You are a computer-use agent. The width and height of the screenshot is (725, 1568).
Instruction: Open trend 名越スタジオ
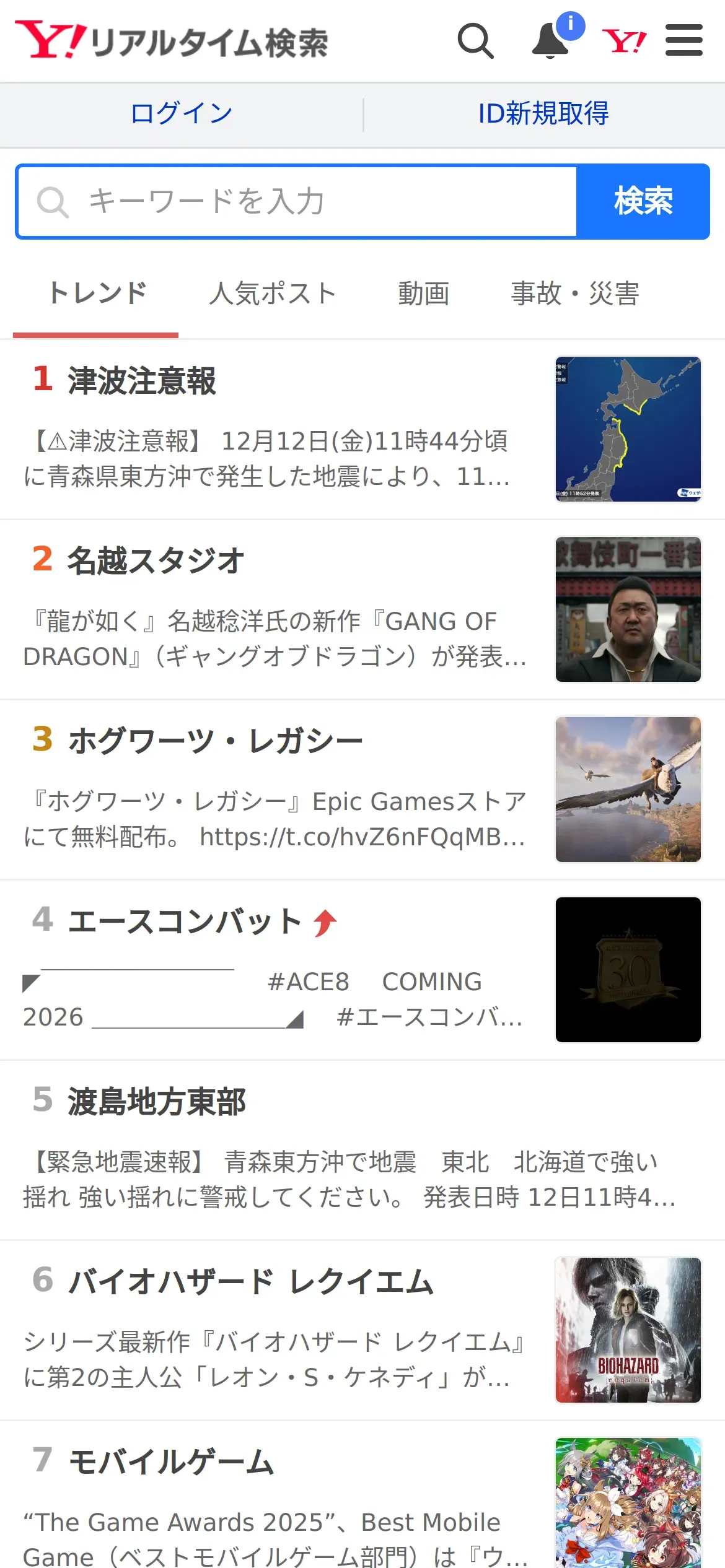tap(156, 561)
